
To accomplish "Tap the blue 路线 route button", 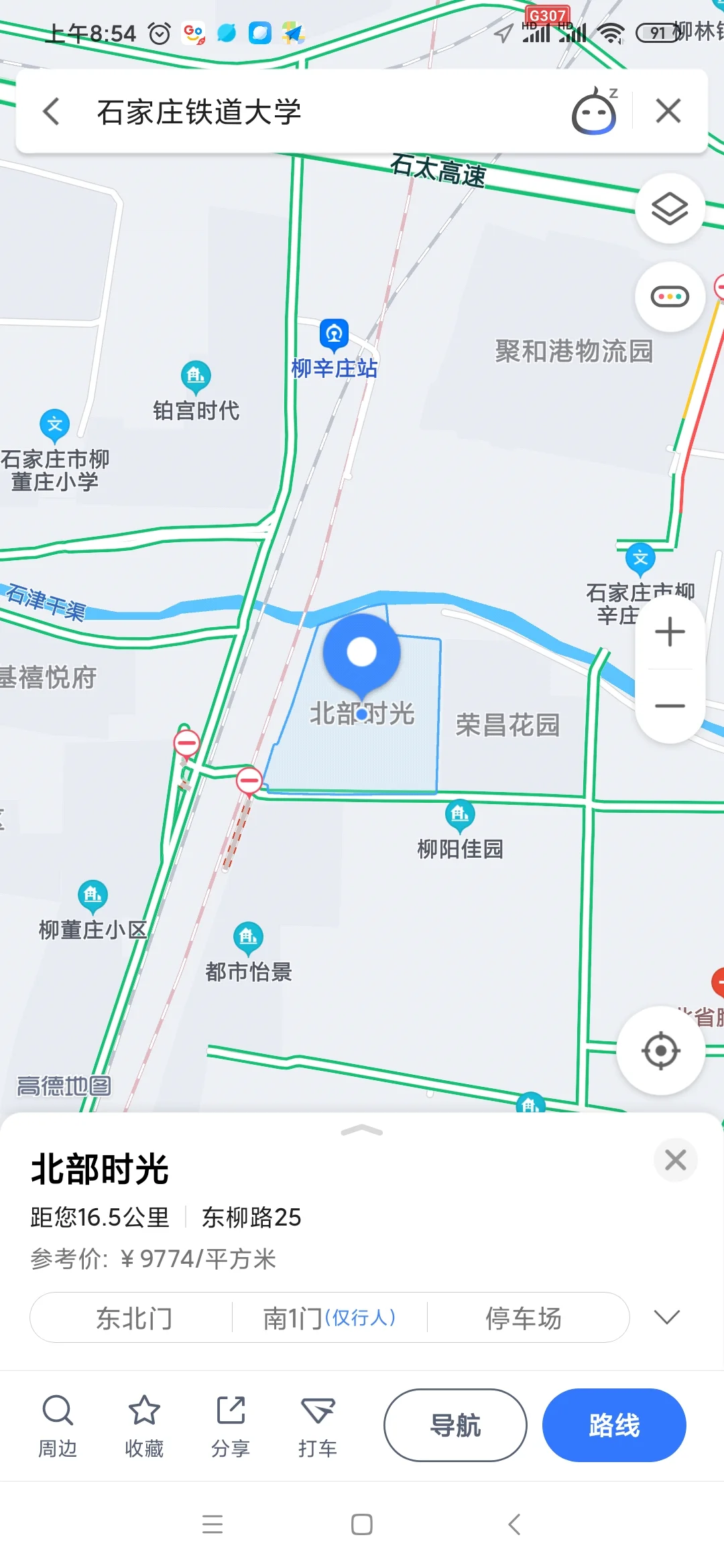I will pyautogui.click(x=614, y=1425).
